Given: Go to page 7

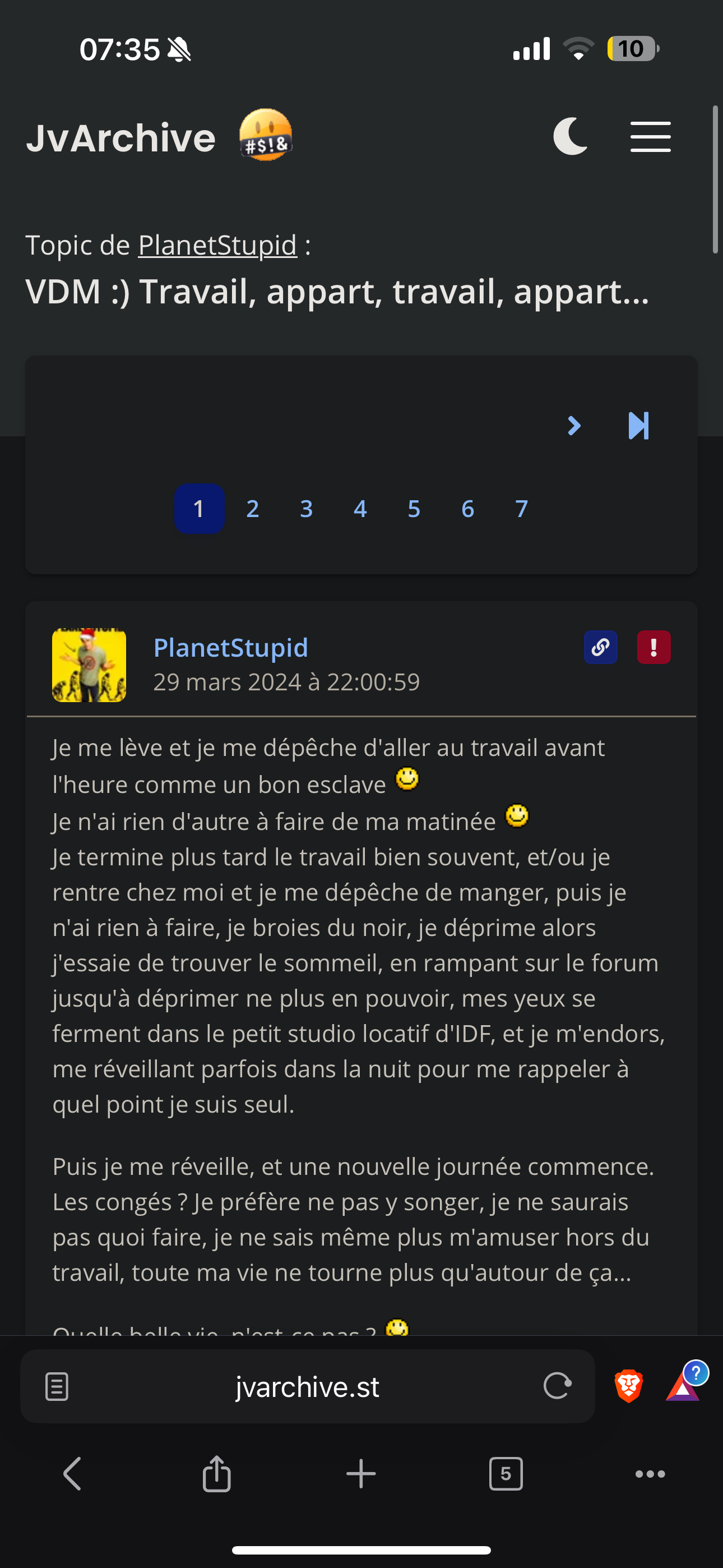Looking at the screenshot, I should [521, 509].
